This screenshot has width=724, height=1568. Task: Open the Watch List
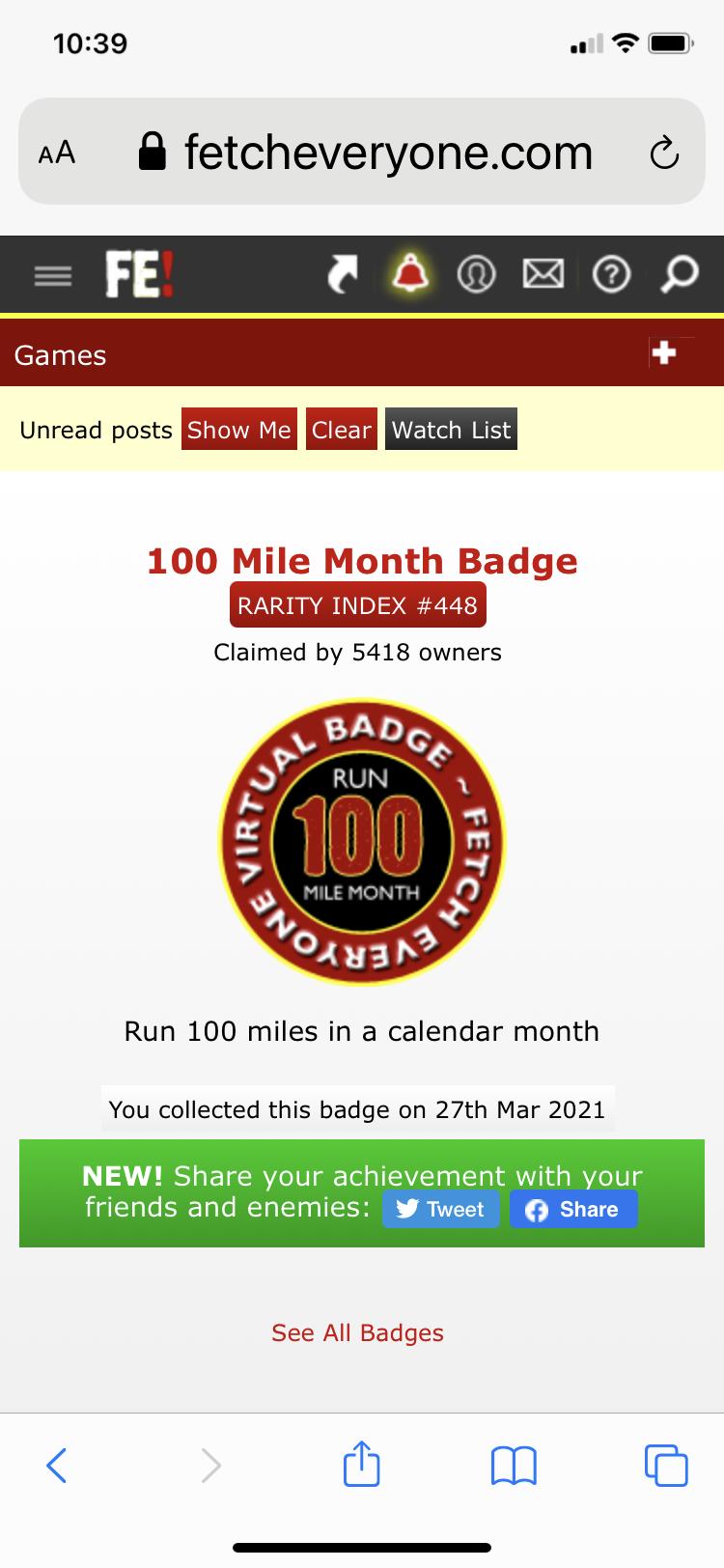[451, 430]
